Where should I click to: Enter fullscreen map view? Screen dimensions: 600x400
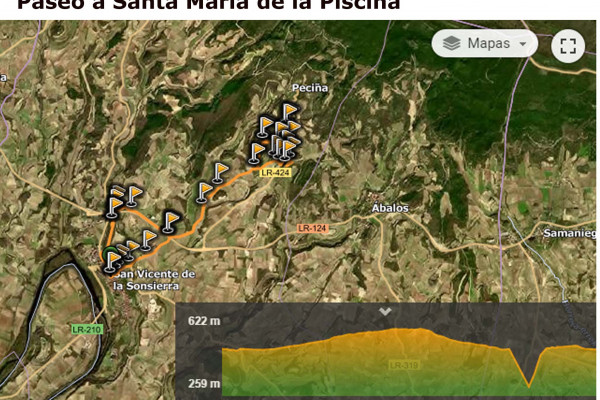[567, 45]
